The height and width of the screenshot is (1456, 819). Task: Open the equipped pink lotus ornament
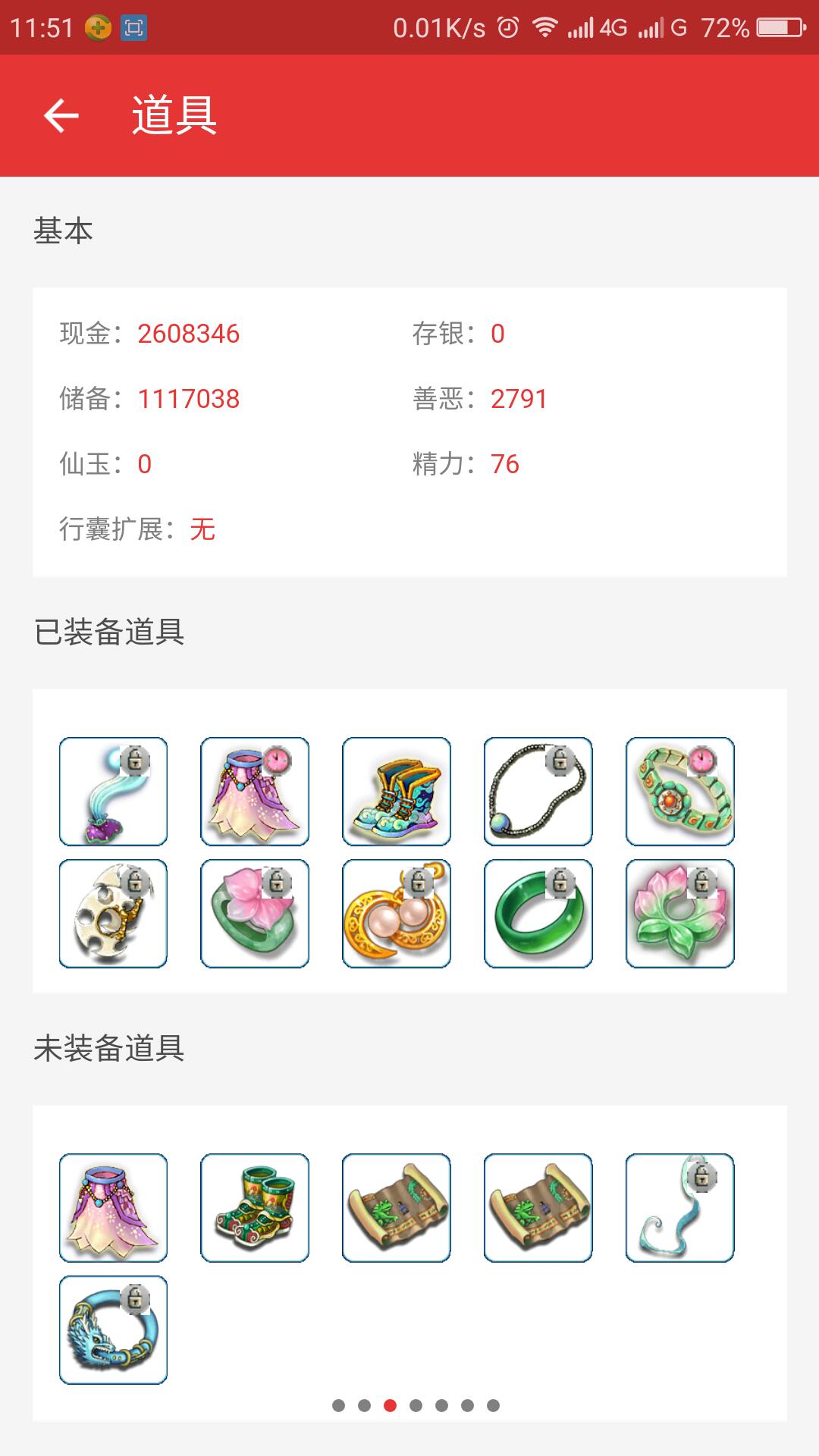679,914
